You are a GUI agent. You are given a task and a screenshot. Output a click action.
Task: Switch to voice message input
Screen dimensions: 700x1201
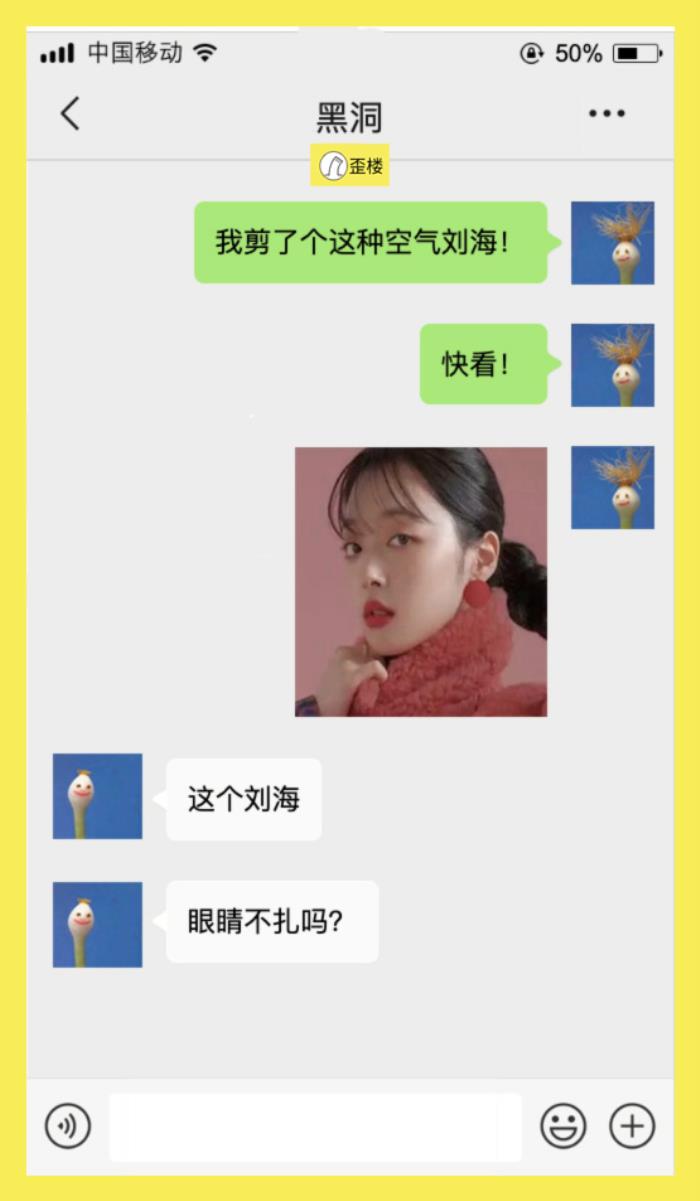pyautogui.click(x=68, y=1127)
